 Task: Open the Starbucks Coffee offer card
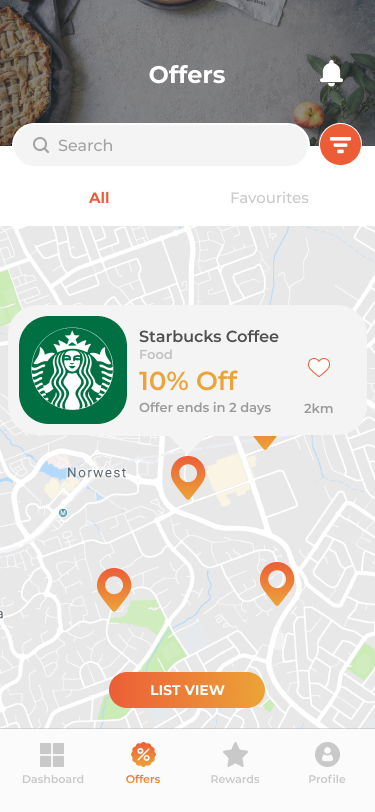(x=188, y=370)
